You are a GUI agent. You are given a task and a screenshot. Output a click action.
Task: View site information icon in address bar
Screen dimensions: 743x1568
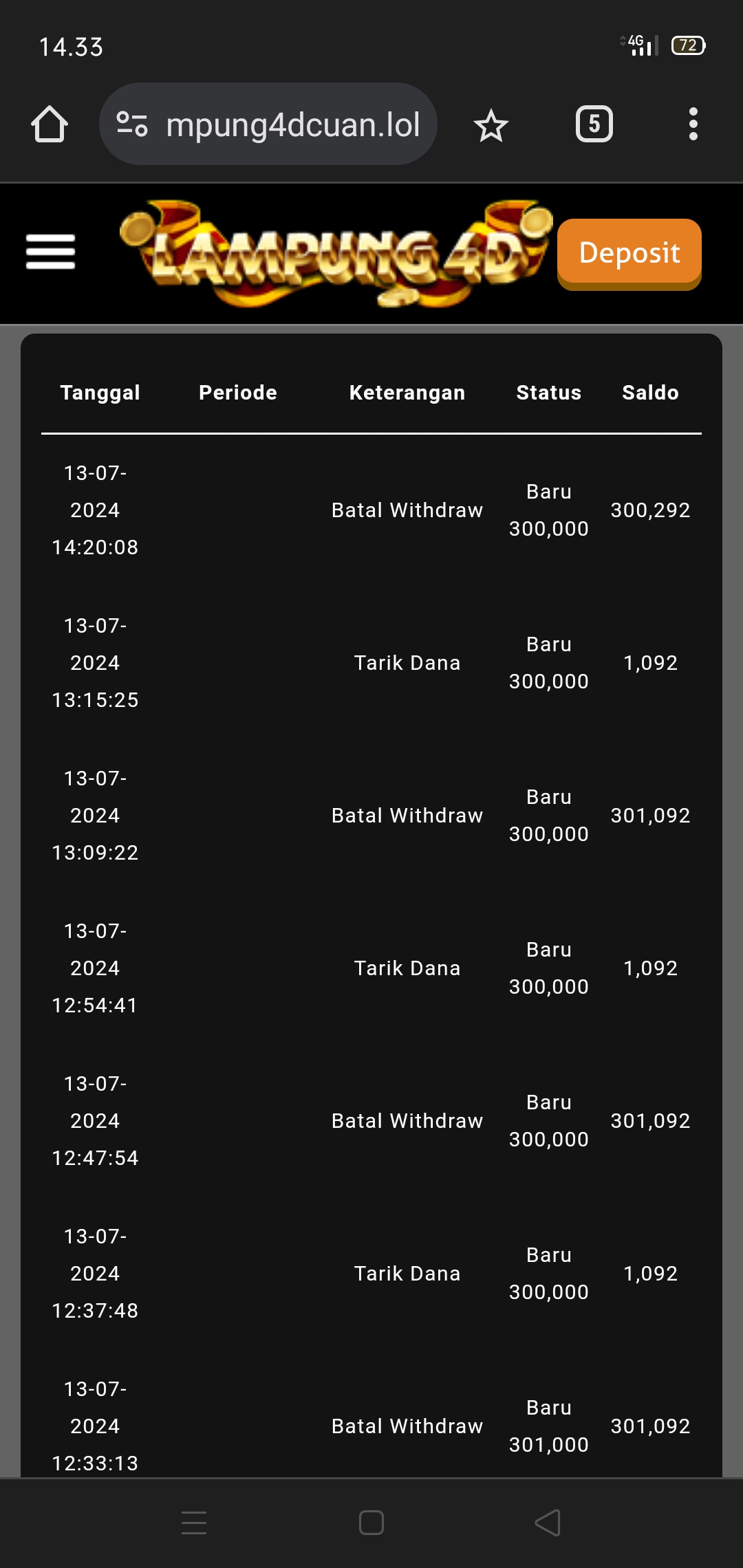(132, 124)
